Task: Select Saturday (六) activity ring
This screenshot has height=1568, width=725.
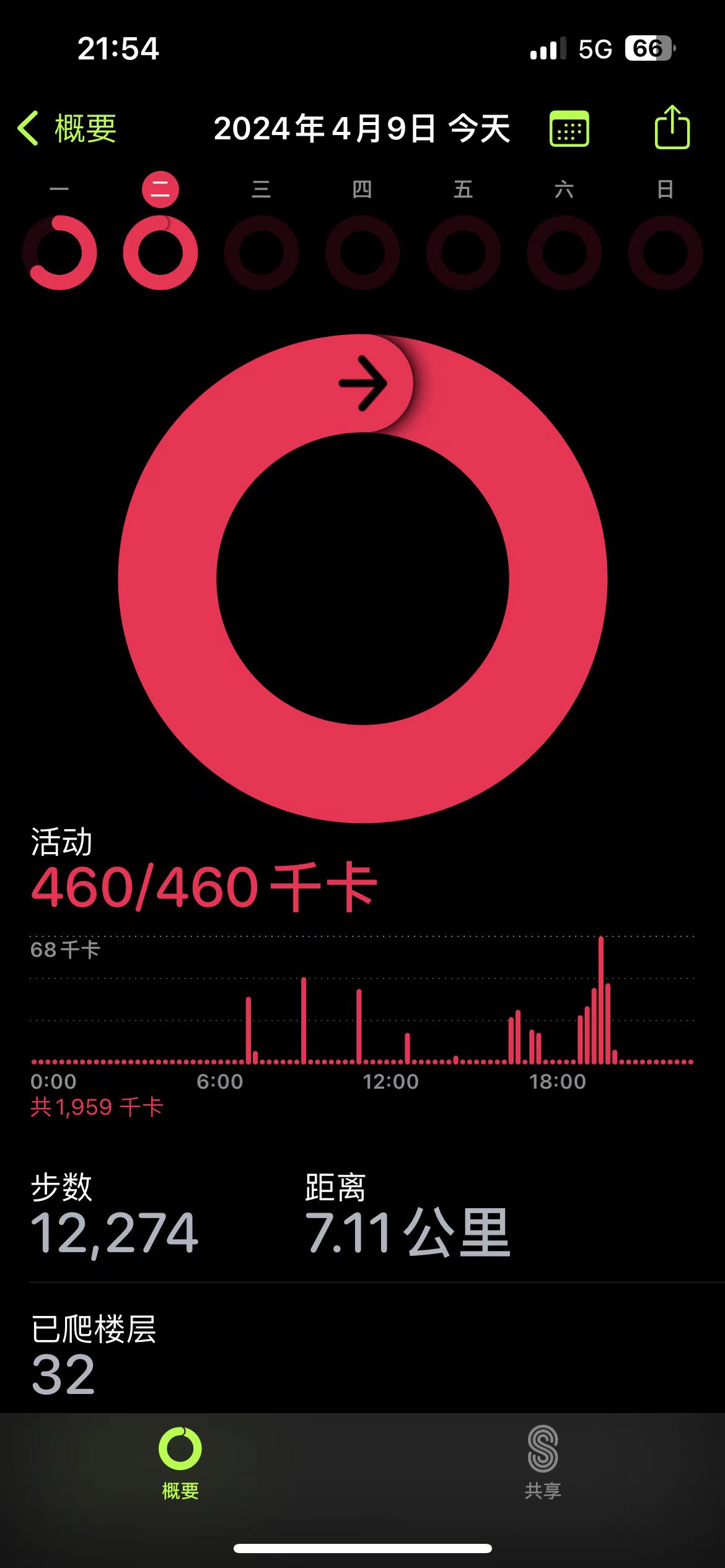Action: 565,252
